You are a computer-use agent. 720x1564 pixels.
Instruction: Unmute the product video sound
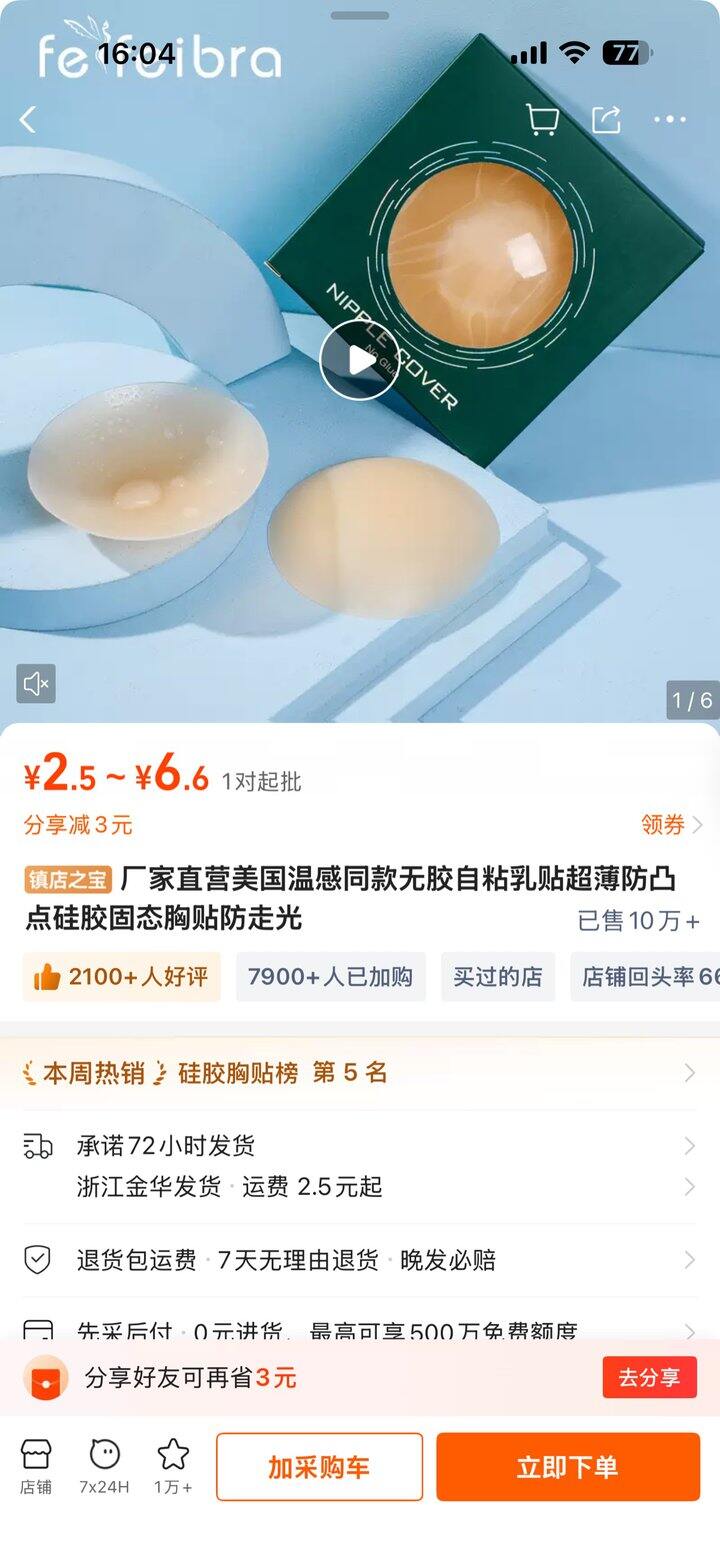[36, 684]
